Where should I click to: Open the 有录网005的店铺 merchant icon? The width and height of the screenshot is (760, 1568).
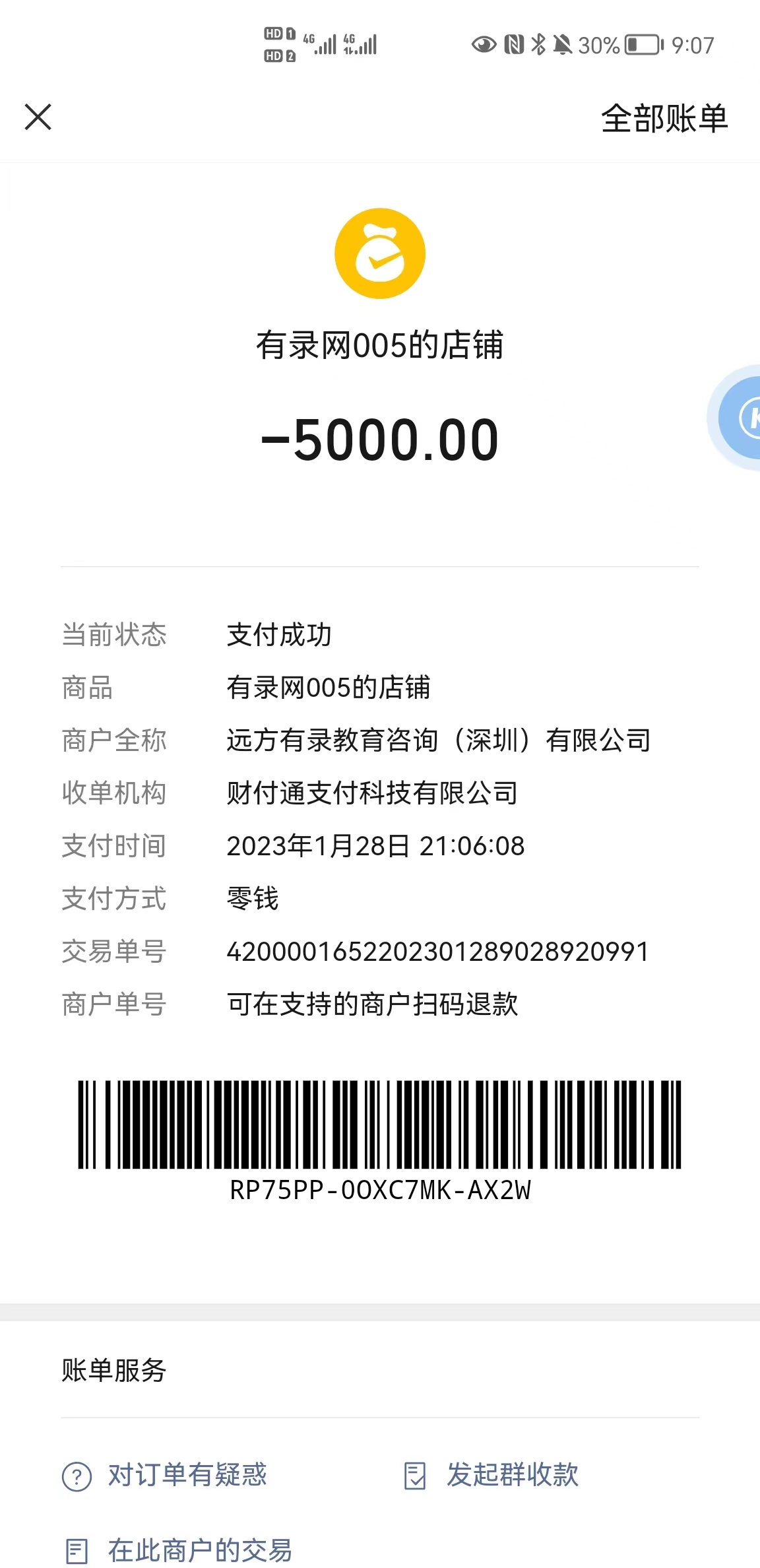(x=380, y=254)
